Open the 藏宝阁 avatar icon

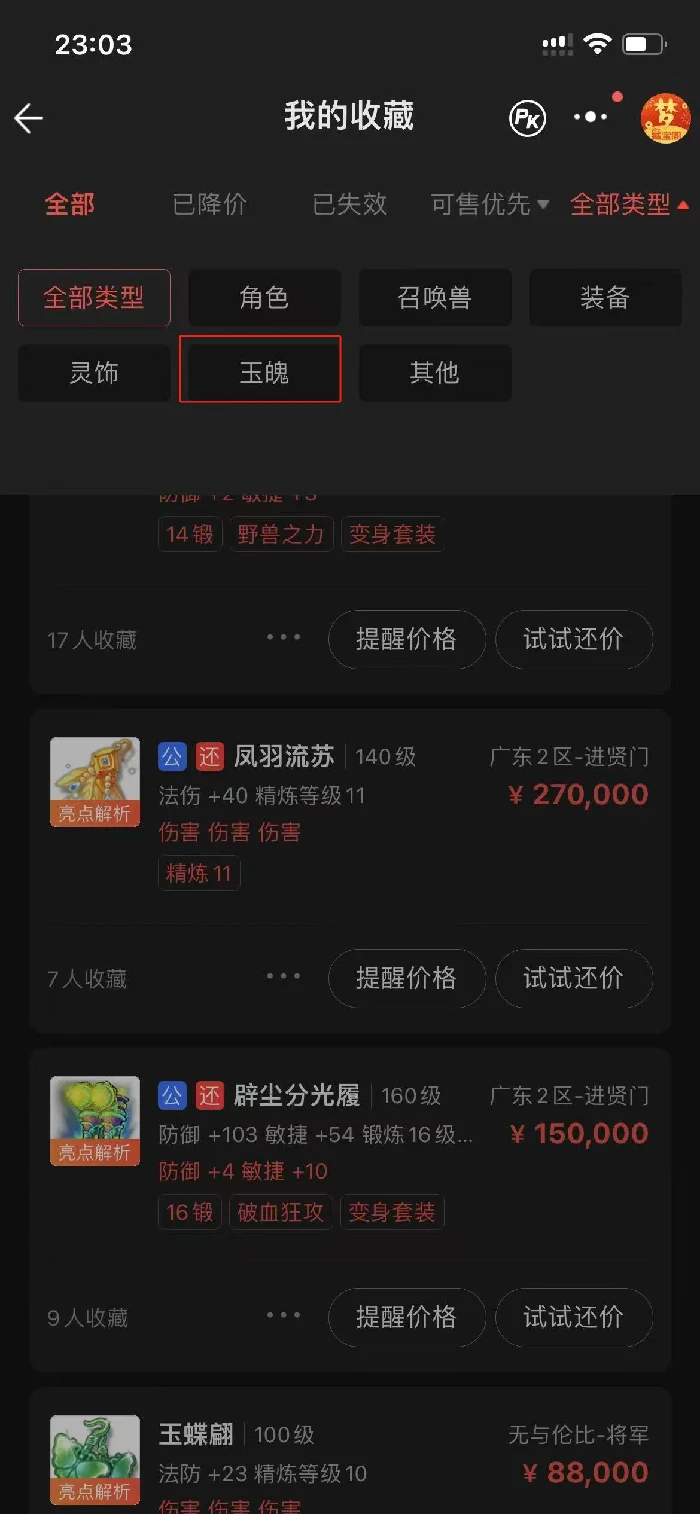coord(665,118)
